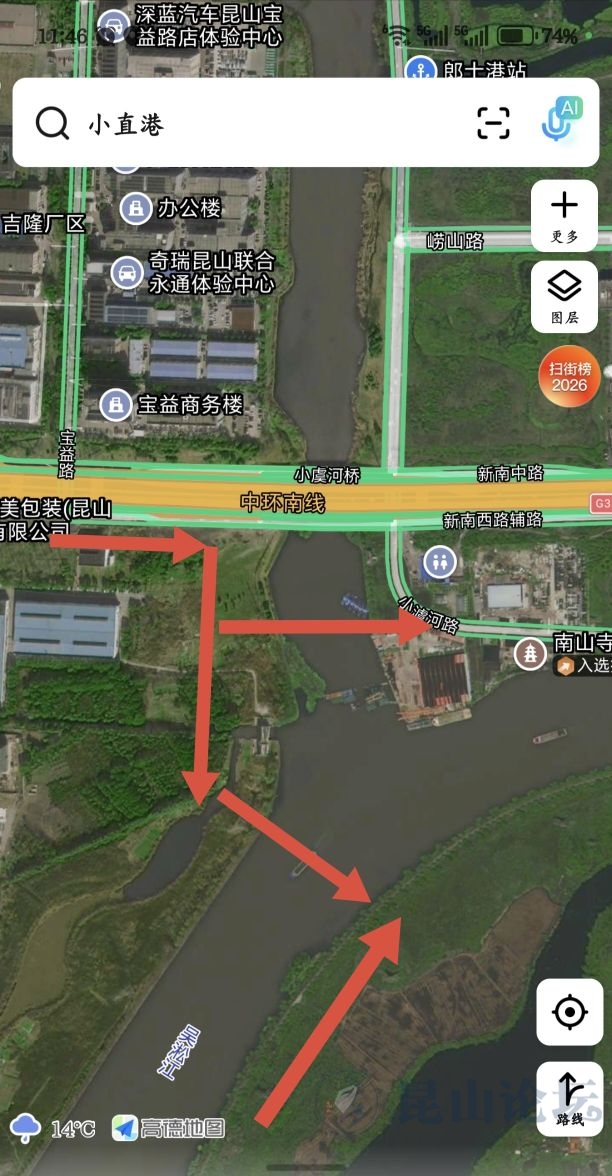This screenshot has width=612, height=1176.
Task: Select the 奇瑞昆山联合永通体验中心 marker
Action: click(126, 272)
